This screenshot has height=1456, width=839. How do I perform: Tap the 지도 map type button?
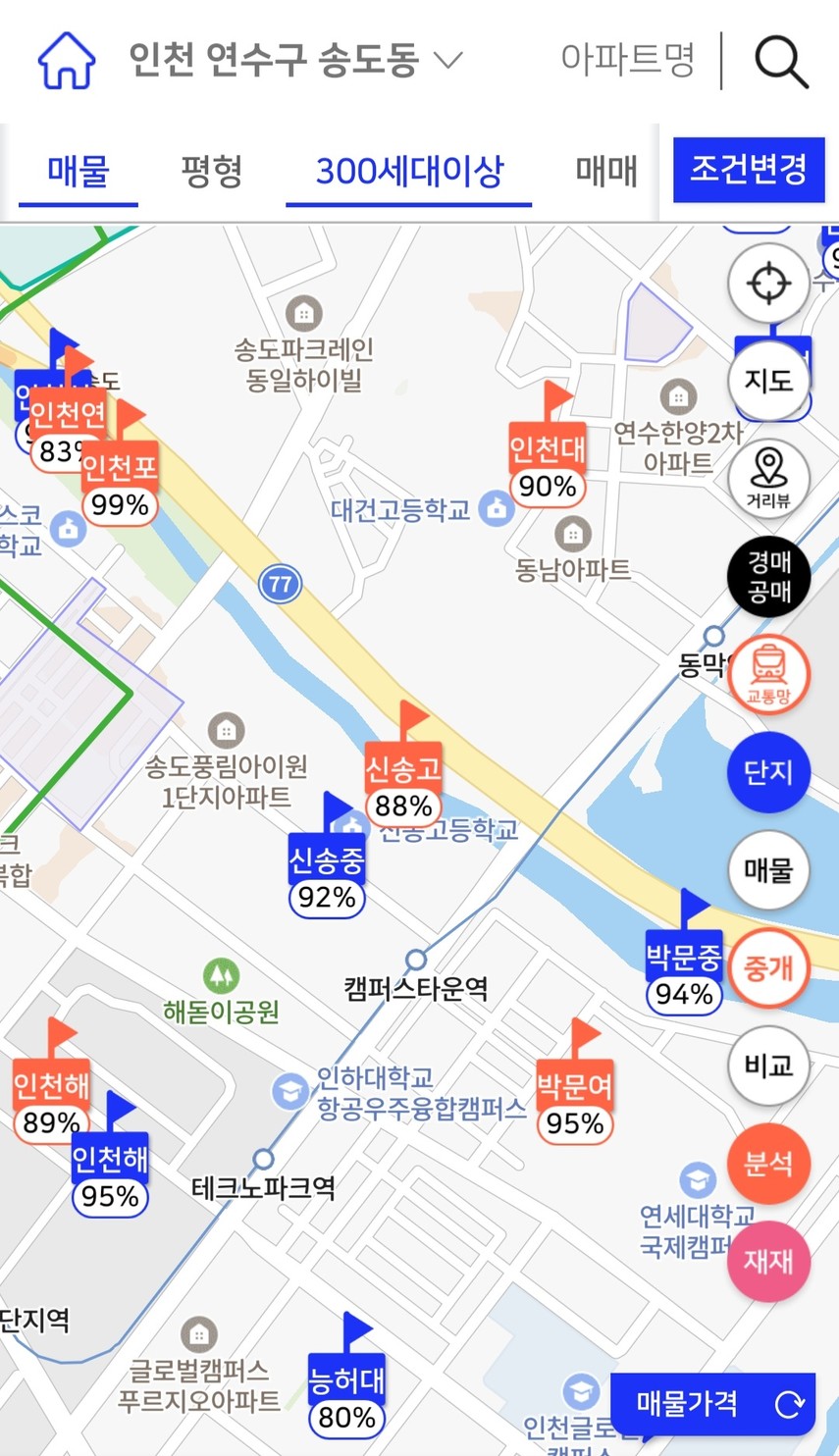pyautogui.click(x=768, y=380)
